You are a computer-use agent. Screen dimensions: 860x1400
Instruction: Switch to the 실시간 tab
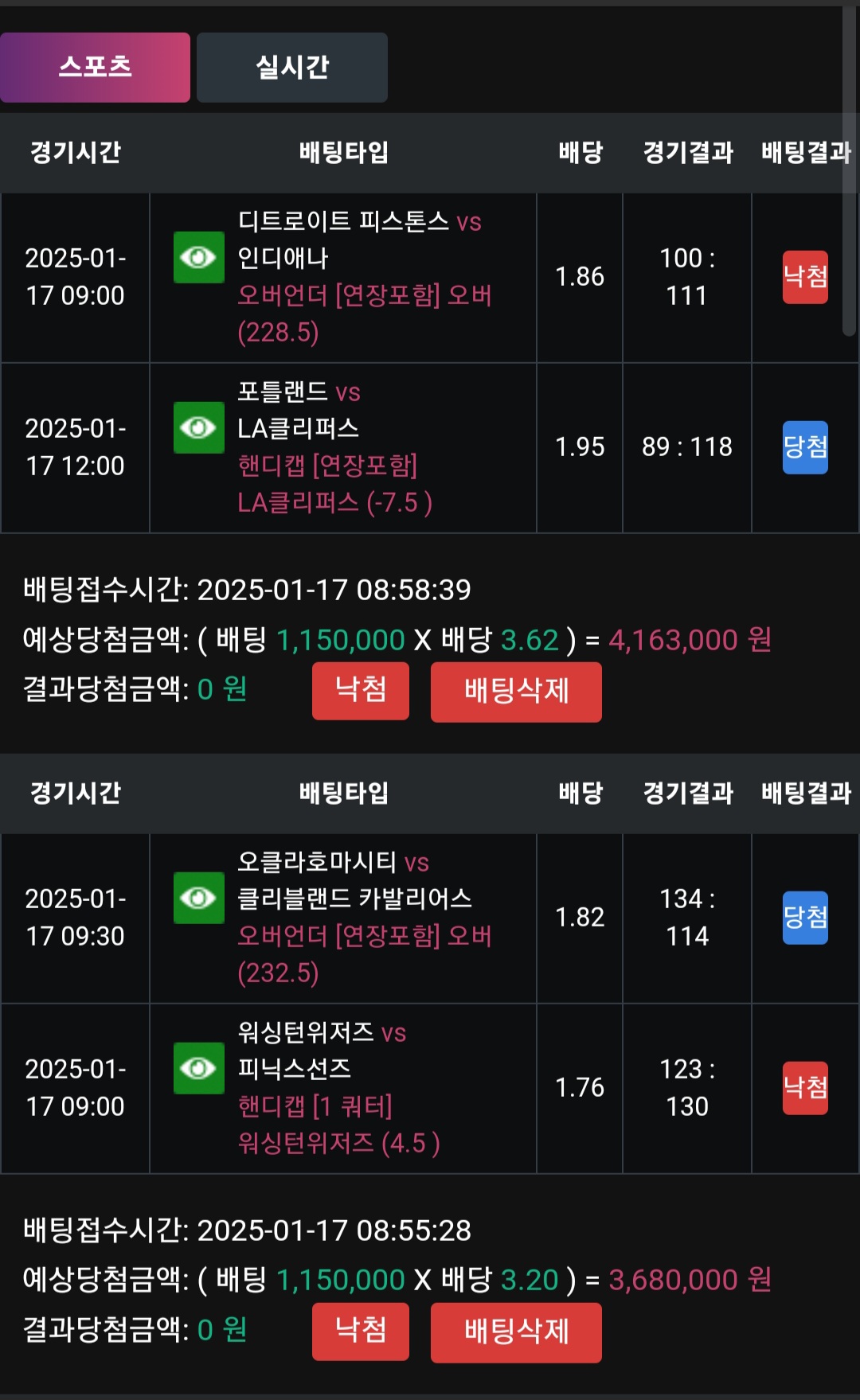[x=291, y=67]
